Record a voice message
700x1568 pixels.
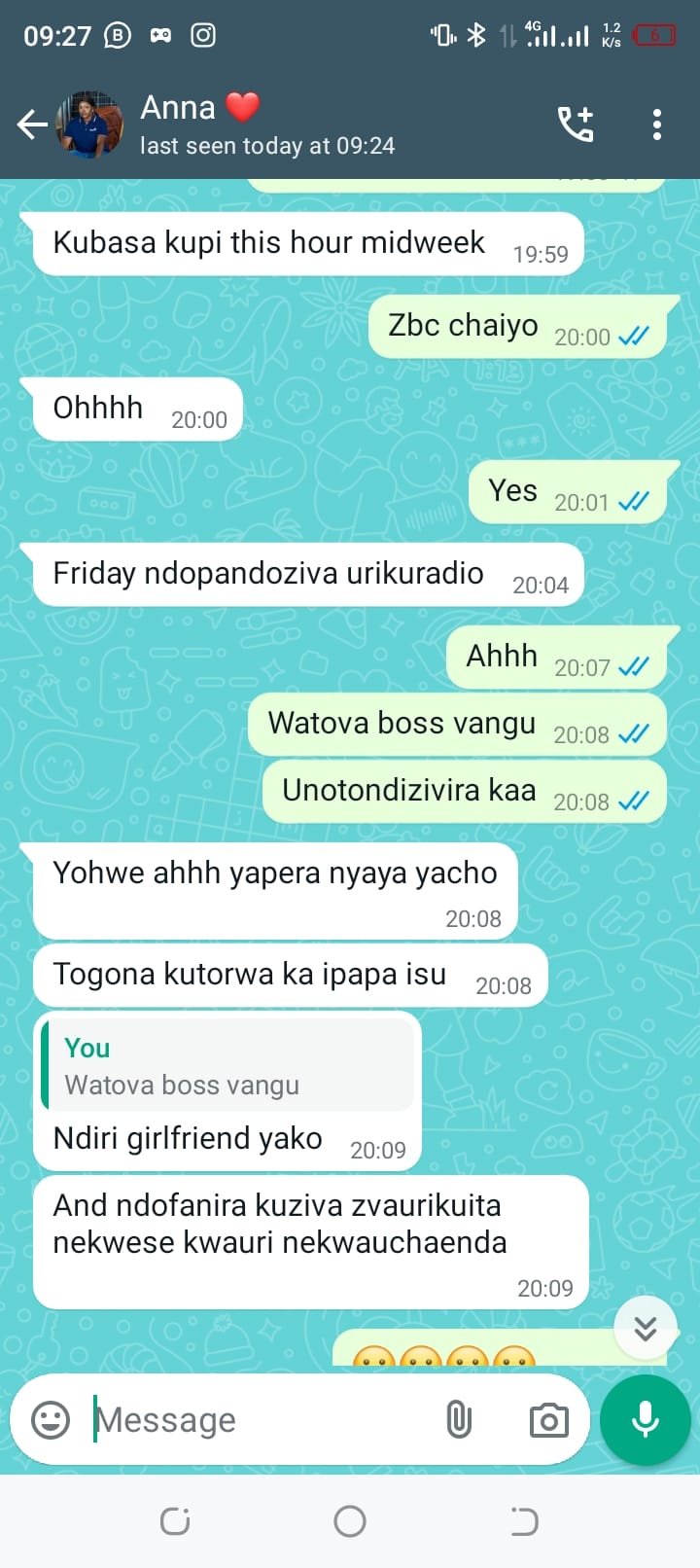[646, 1420]
